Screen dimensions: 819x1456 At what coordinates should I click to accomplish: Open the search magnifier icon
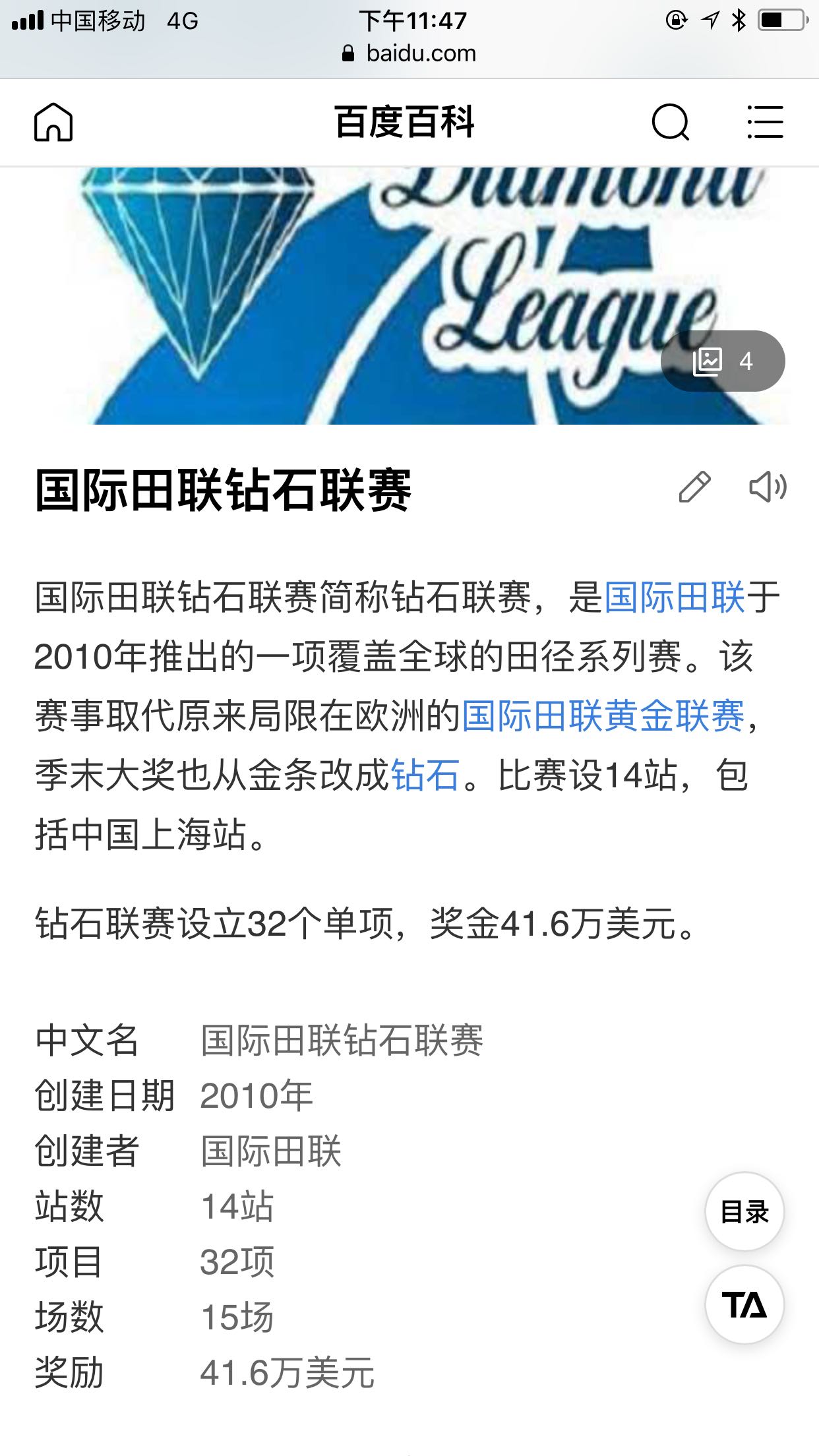point(671,122)
